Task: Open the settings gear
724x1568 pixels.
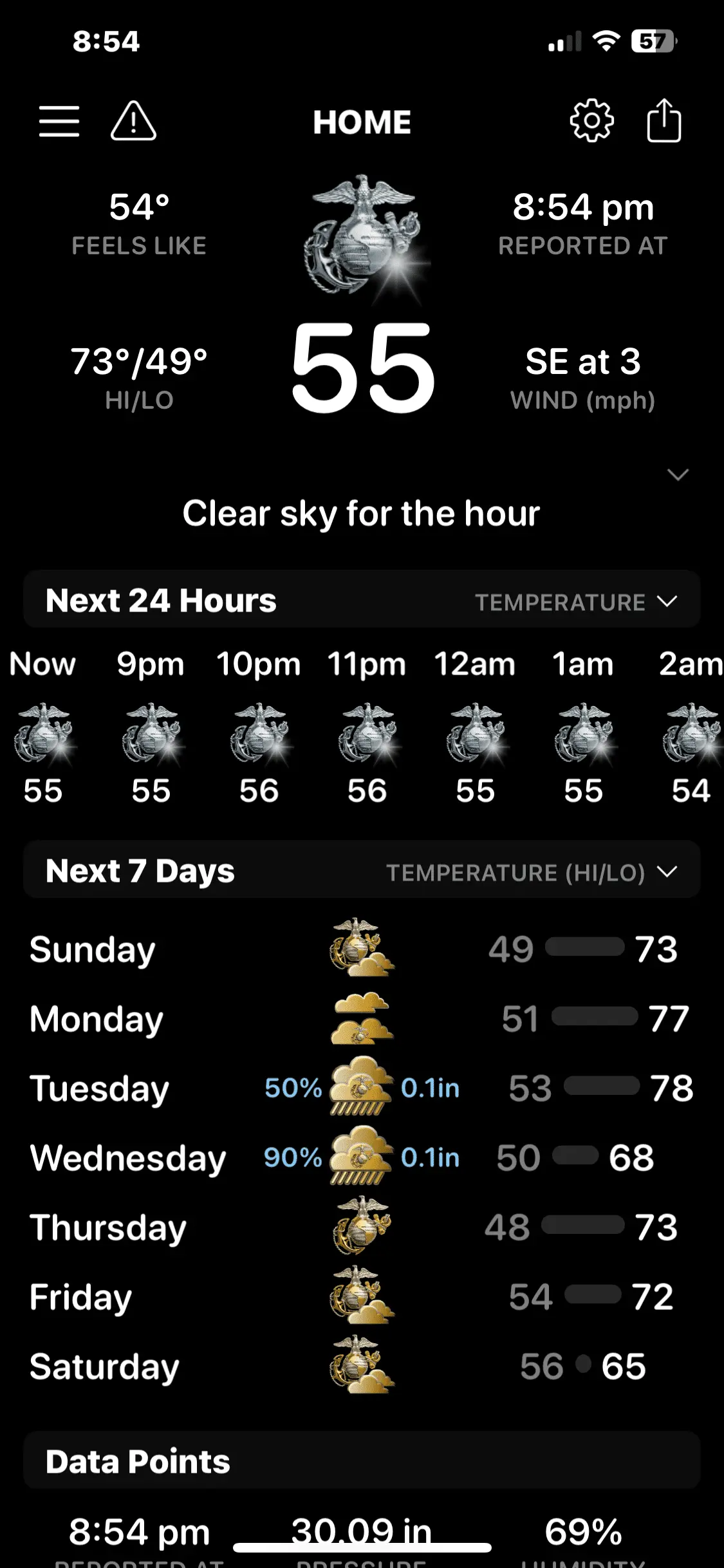Action: pos(591,121)
